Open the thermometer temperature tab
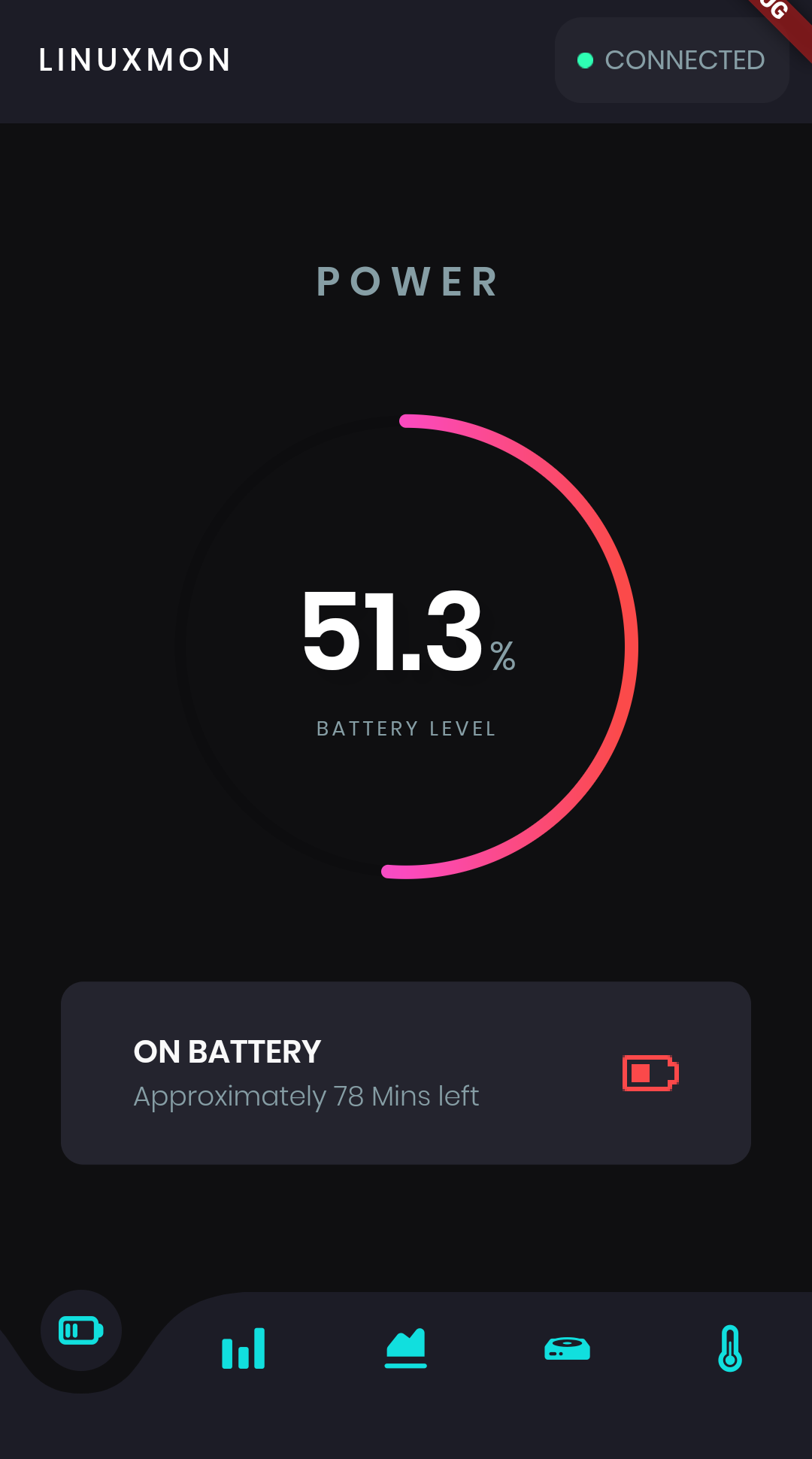The height and width of the screenshot is (1459, 812). [730, 1348]
